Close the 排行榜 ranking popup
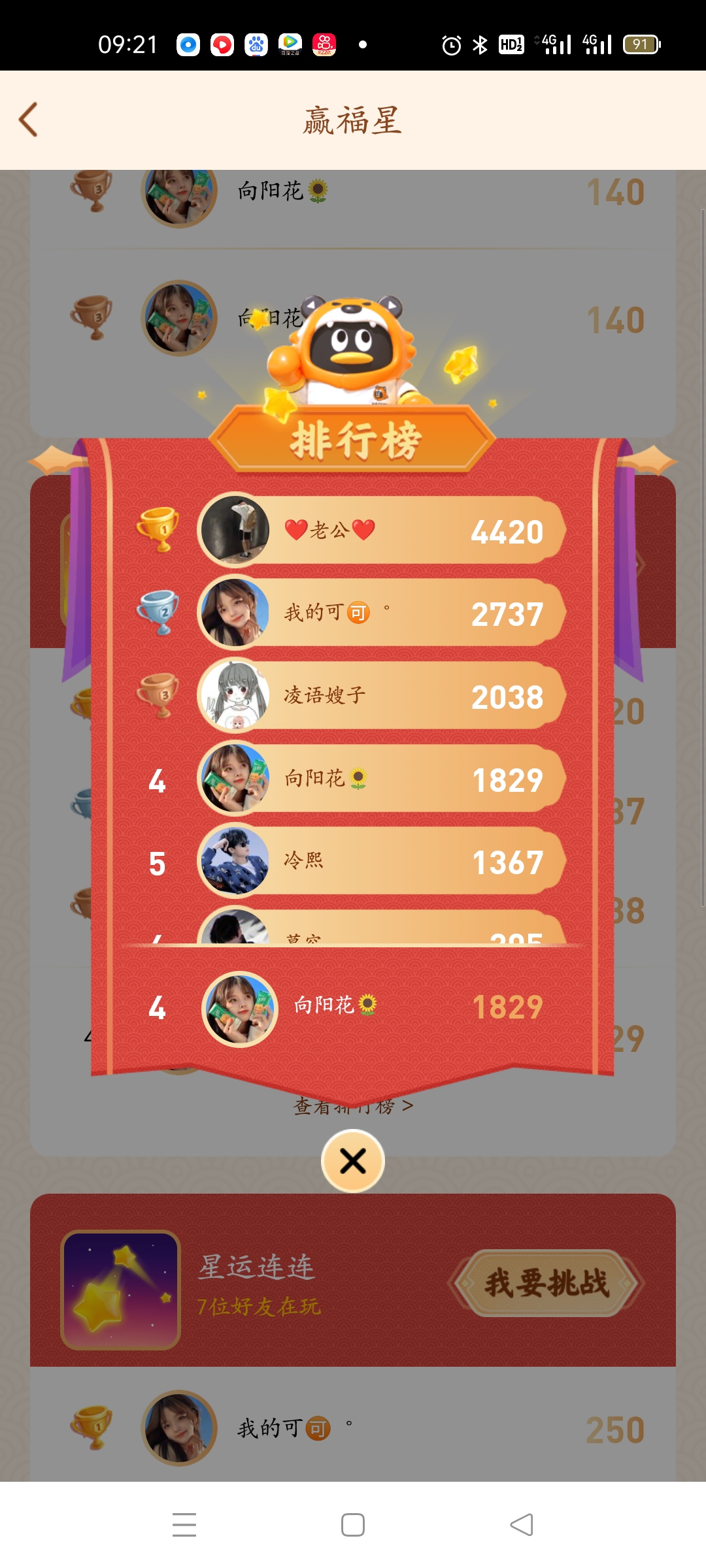The height and width of the screenshot is (1568, 706). (x=353, y=1161)
